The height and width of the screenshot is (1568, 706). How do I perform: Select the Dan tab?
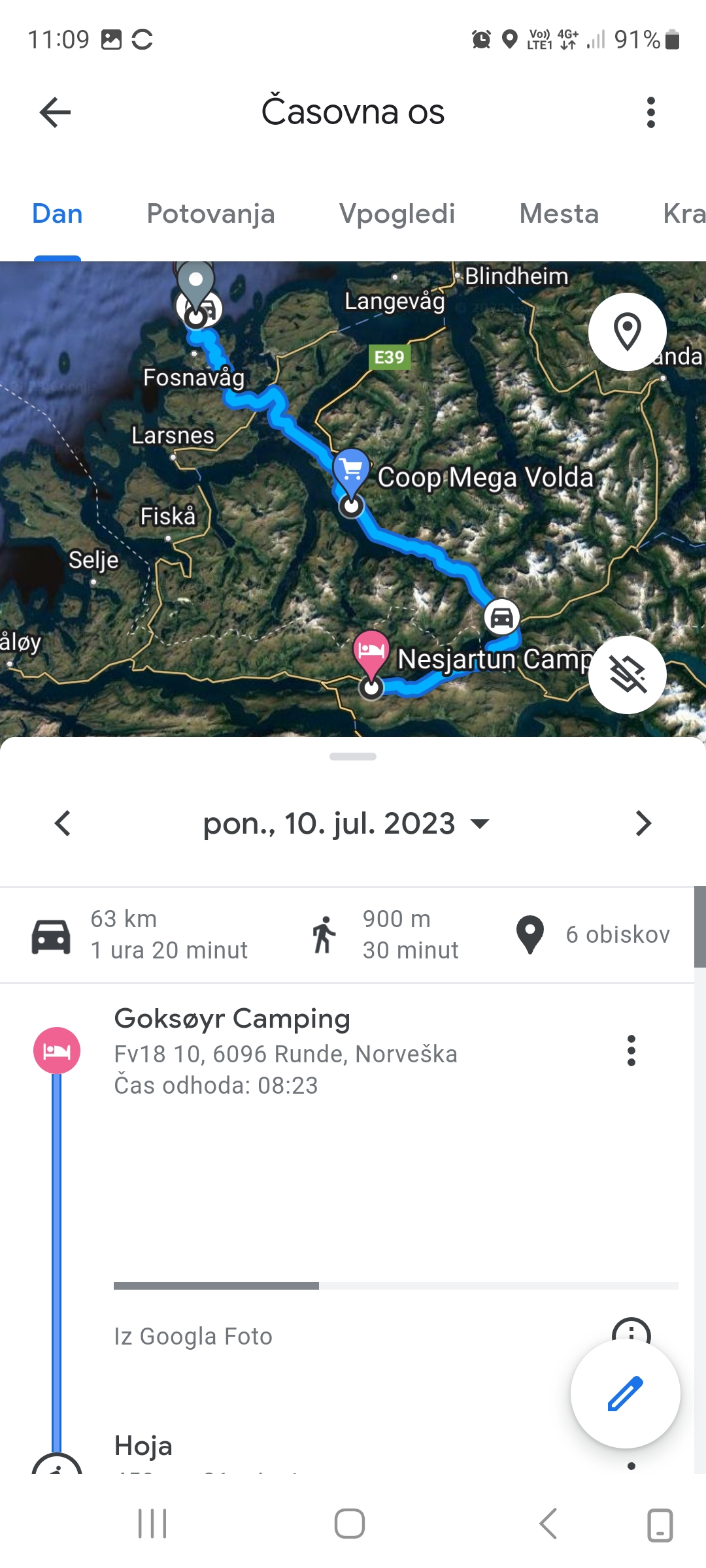pyautogui.click(x=58, y=214)
